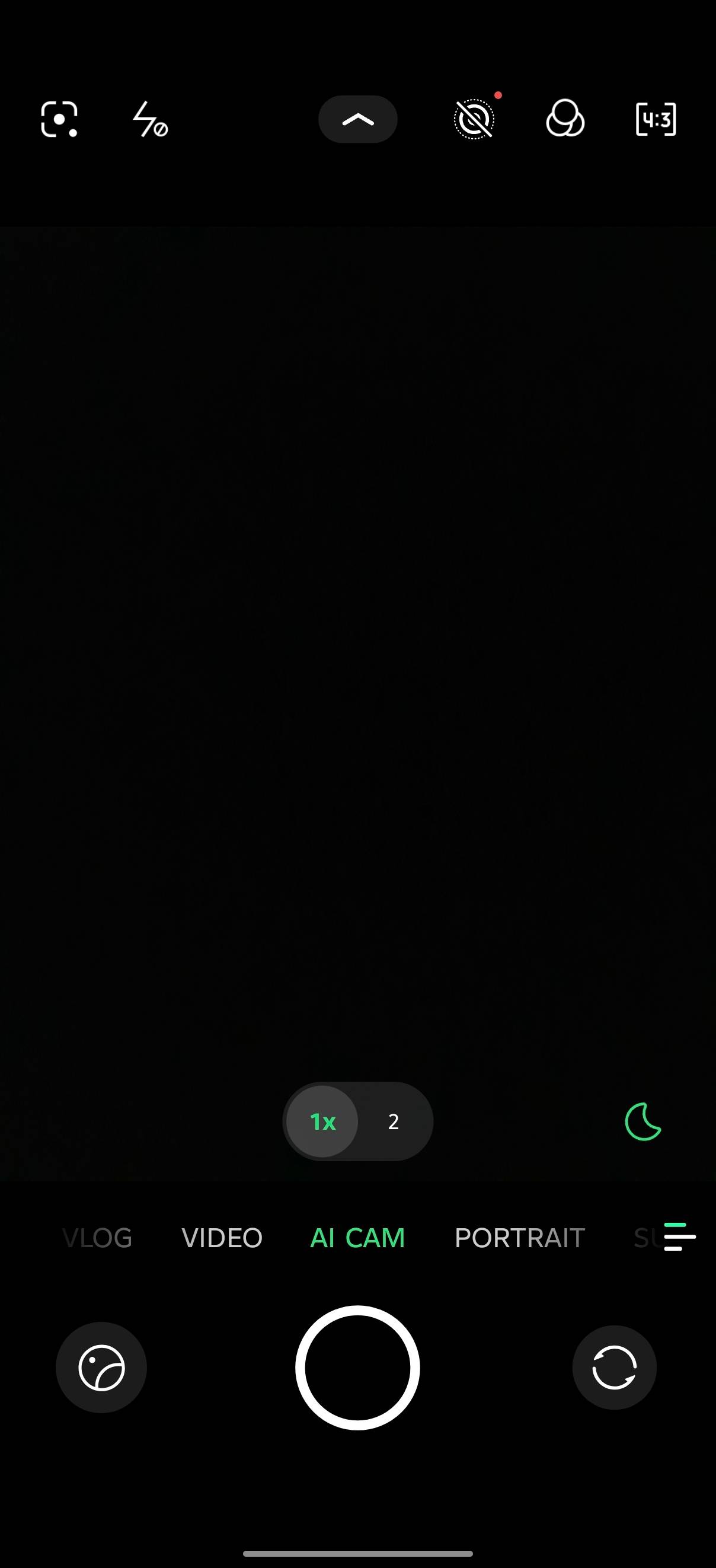Screen dimensions: 716x1568
Task: Open the more modes menu
Action: 679,1236
